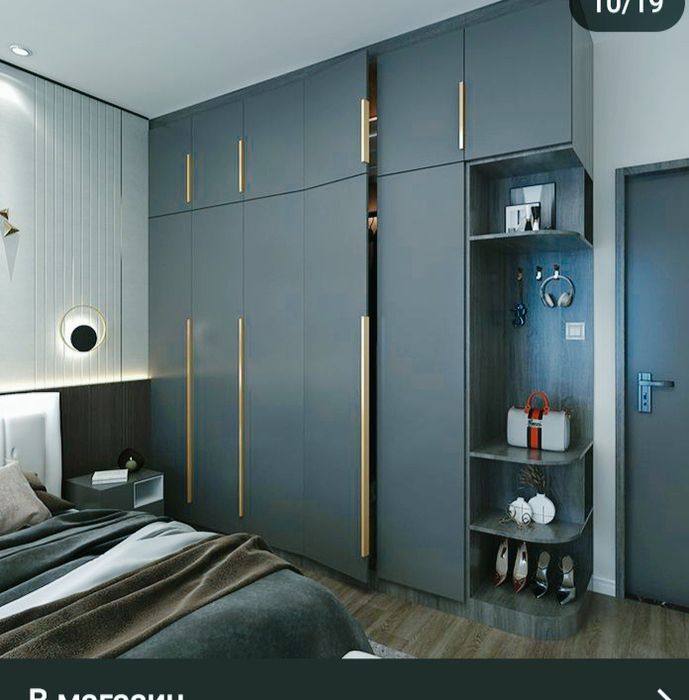The width and height of the screenshot is (689, 700).
Task: View the wardrobe photo full screen
Action: click(x=344, y=330)
